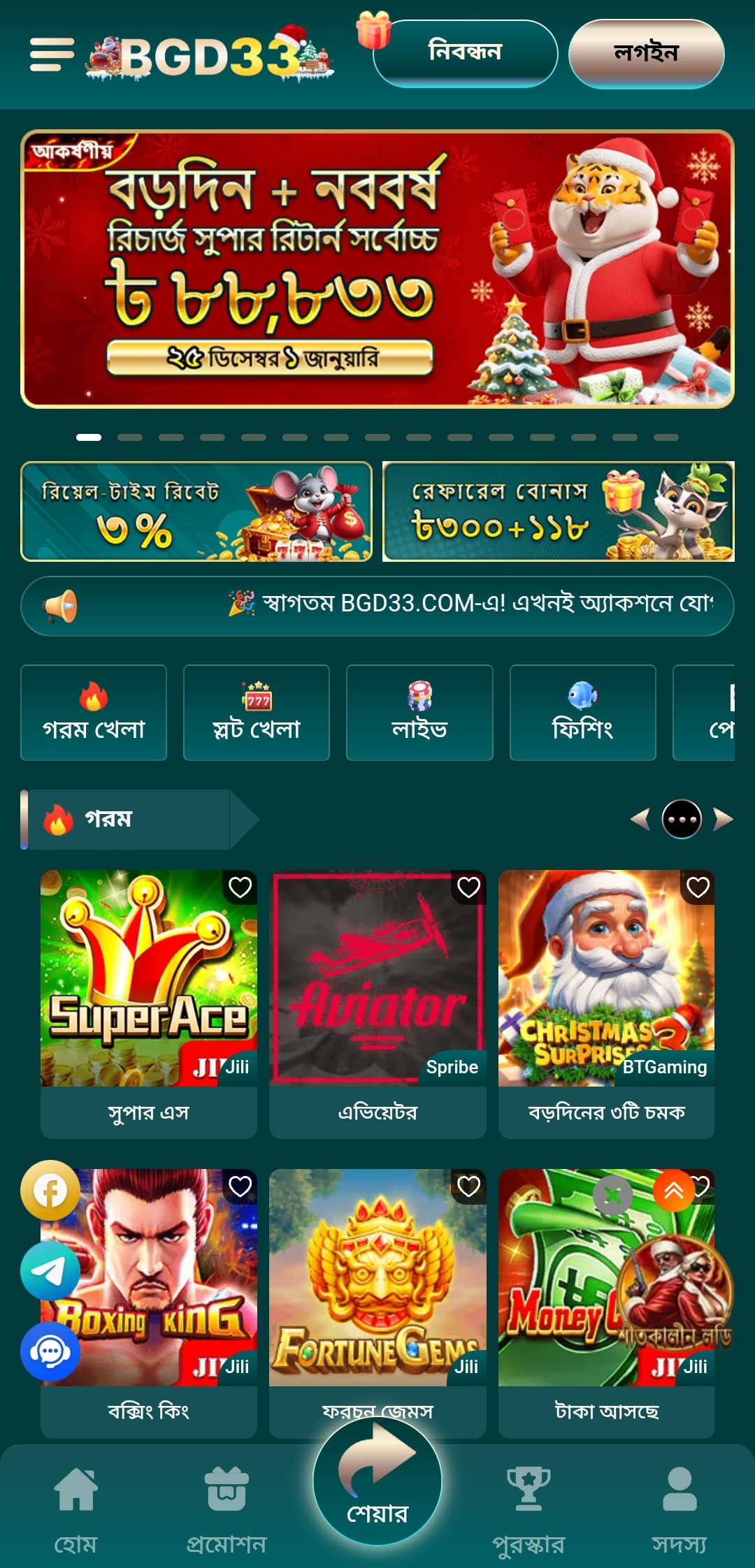Viewport: 755px width, 1568px height.
Task: Open the Christmas recharge promo banner
Action: tap(377, 269)
